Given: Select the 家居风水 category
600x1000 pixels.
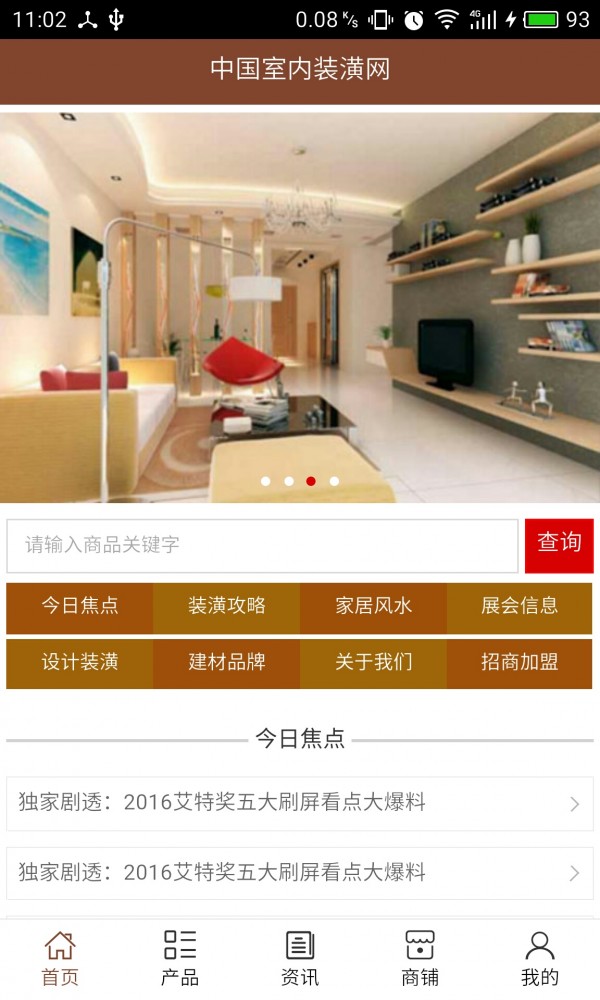Looking at the screenshot, I should click(373, 607).
